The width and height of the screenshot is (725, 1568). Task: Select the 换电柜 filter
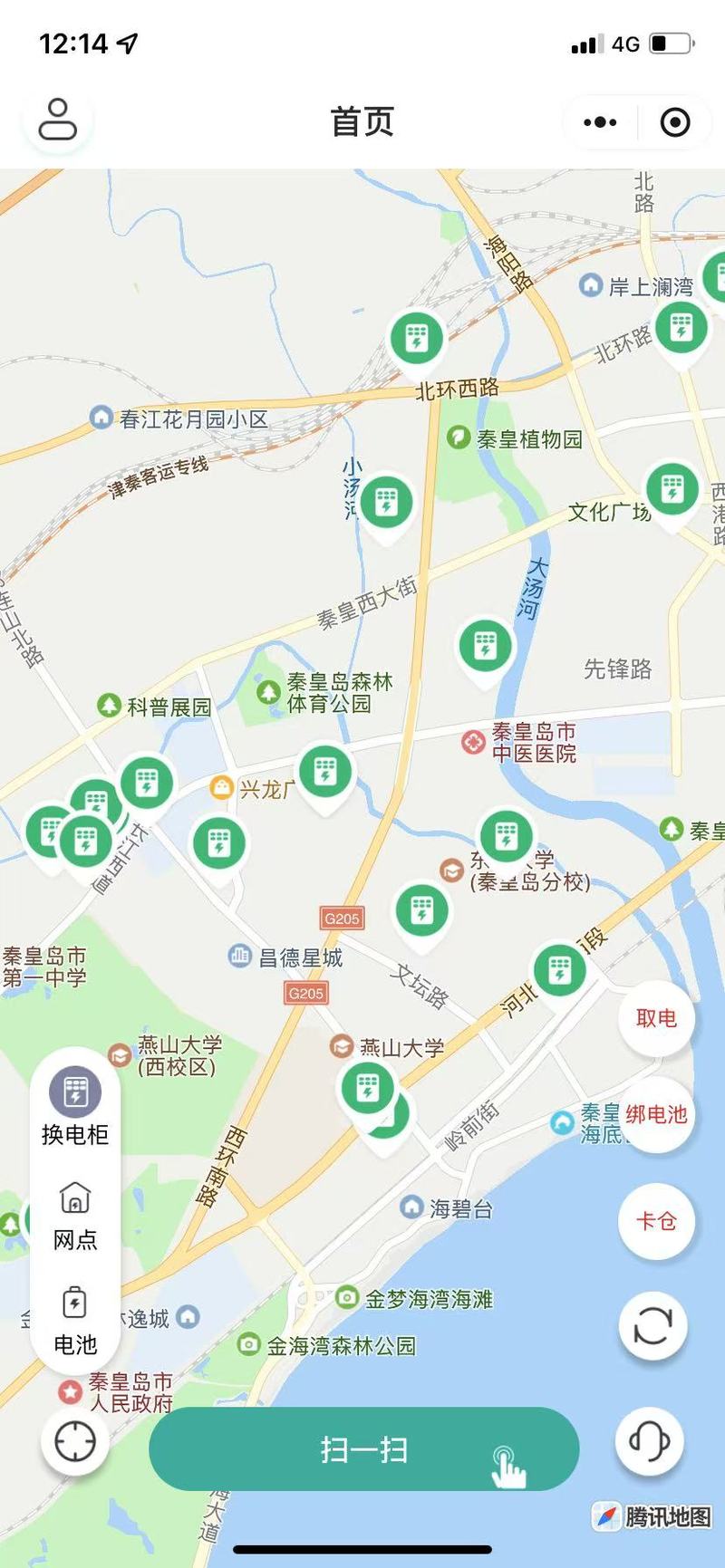(x=75, y=1107)
